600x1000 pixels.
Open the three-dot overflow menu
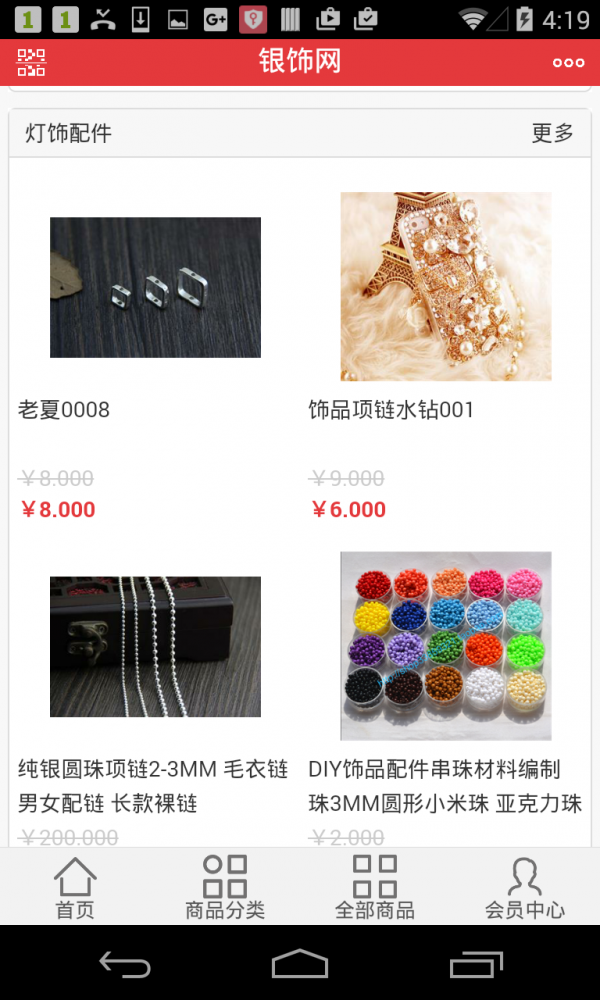coord(568,62)
